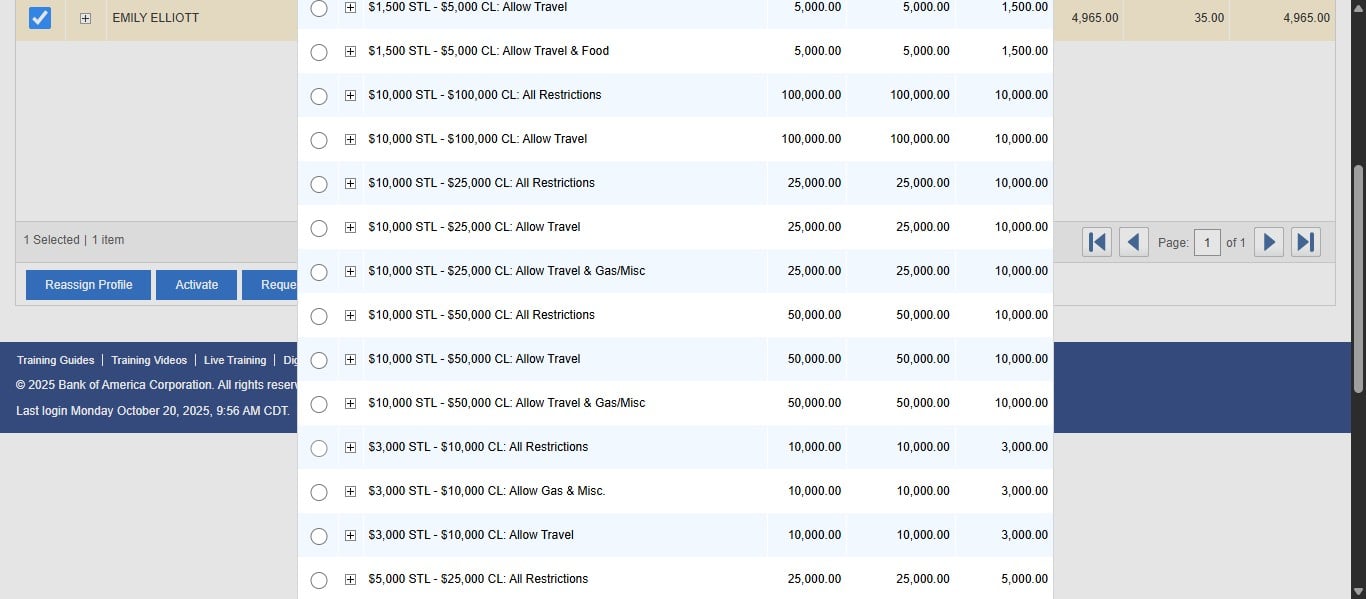
Task: Select $3,000 STL - $10,000 CL: All Restrictions radio
Action: 319,448
